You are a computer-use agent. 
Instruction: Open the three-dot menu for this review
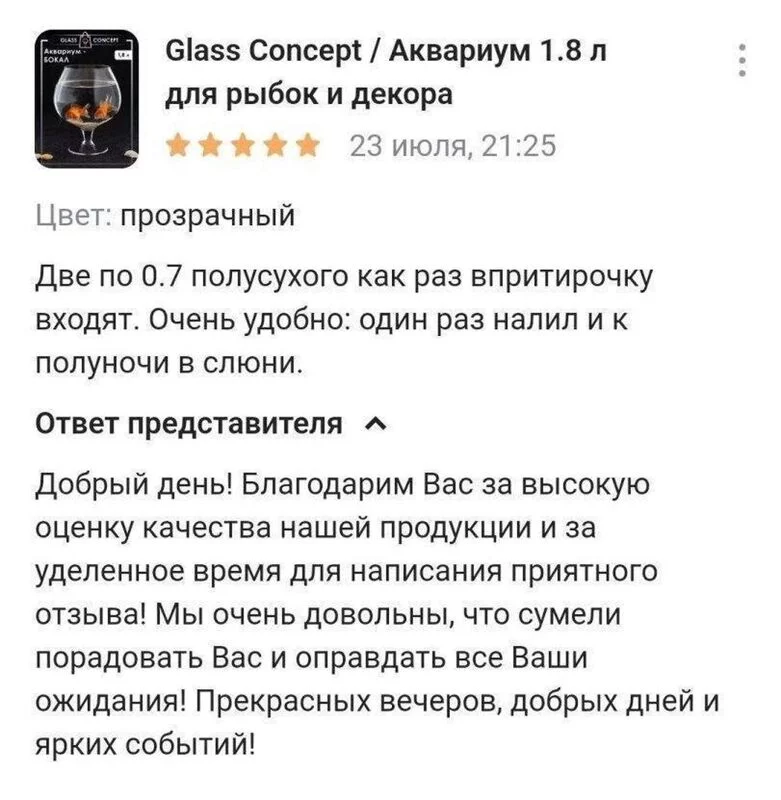click(x=742, y=61)
